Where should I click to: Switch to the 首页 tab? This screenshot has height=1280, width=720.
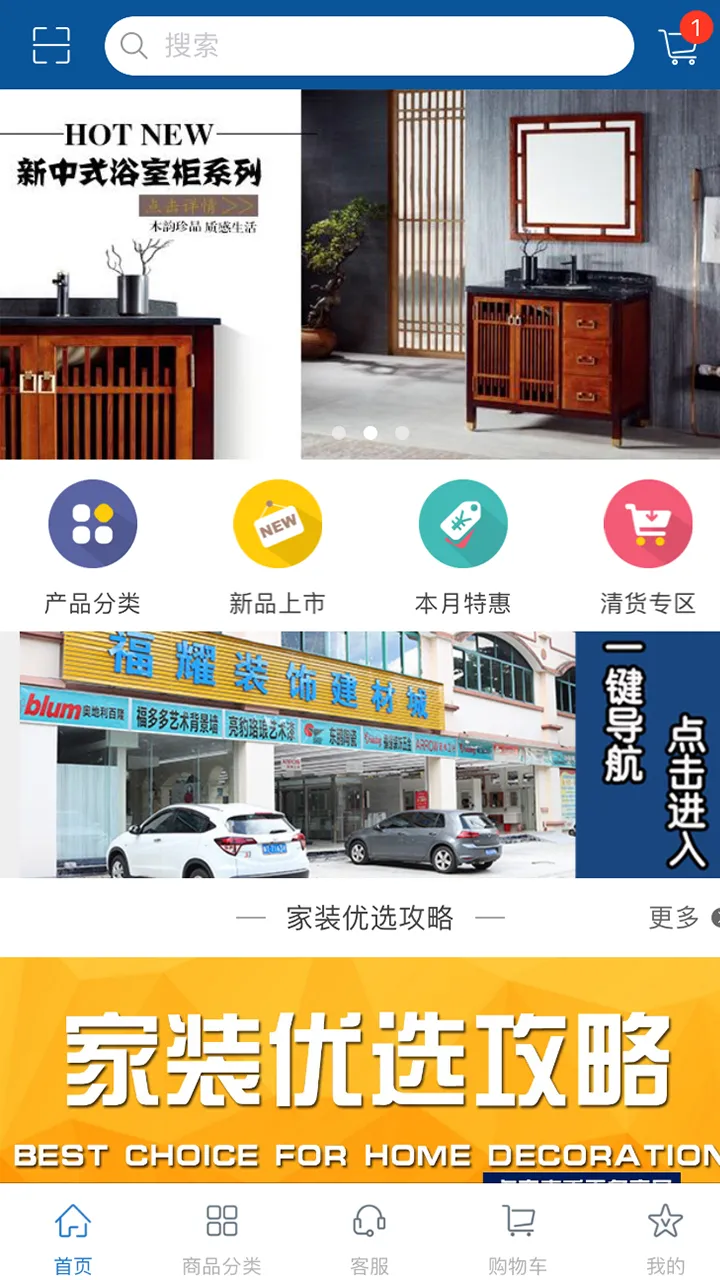coord(73,1240)
